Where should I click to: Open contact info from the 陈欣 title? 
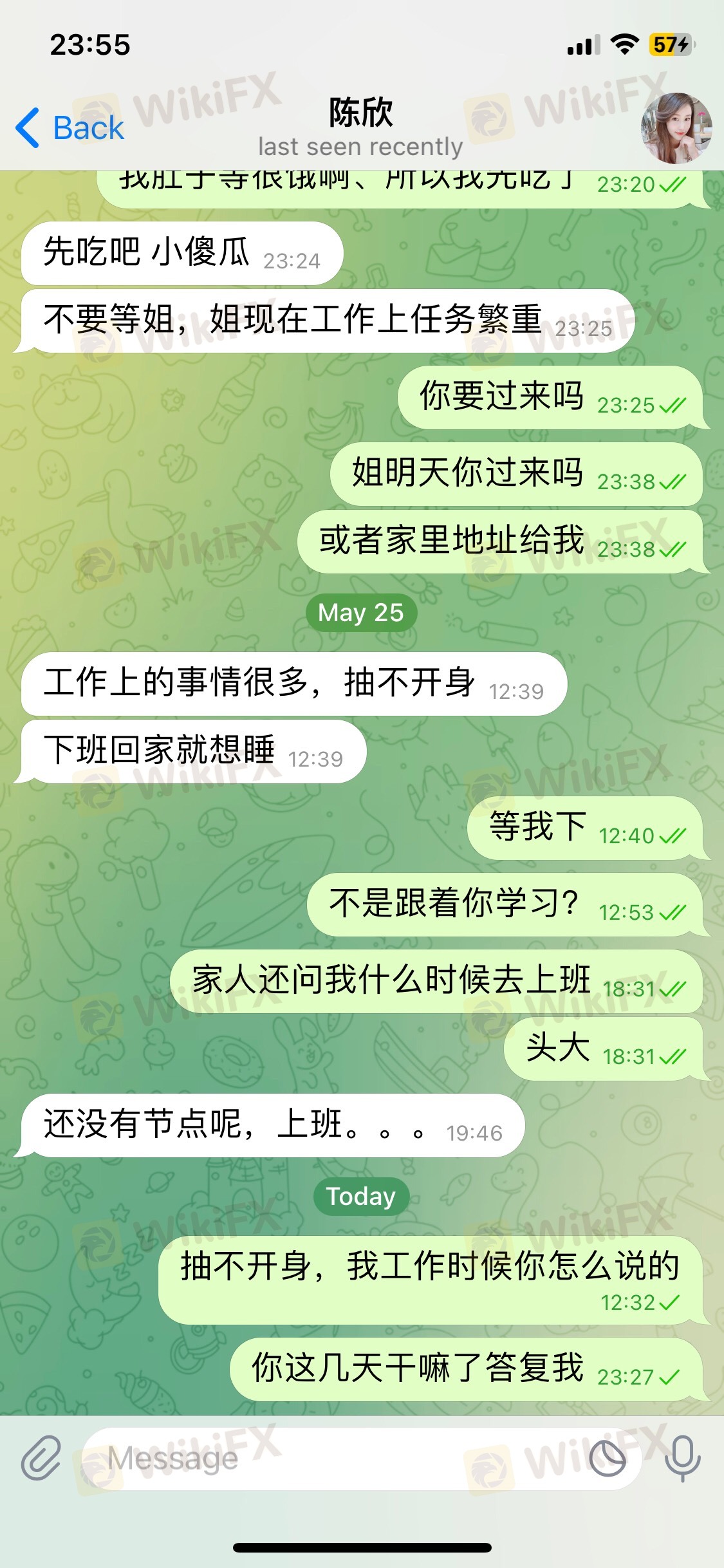(360, 113)
